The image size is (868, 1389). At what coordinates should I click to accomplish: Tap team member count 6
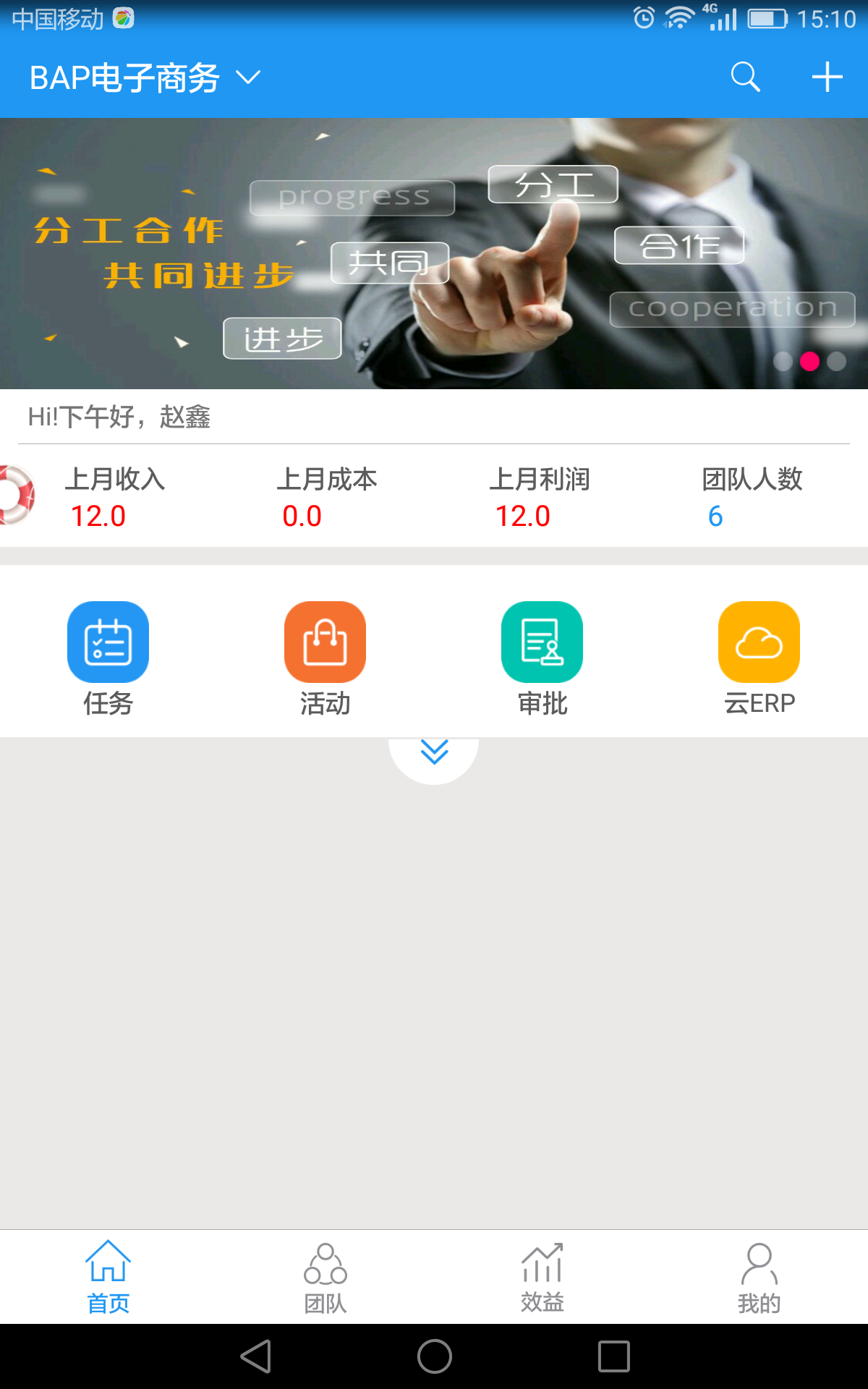[x=715, y=516]
